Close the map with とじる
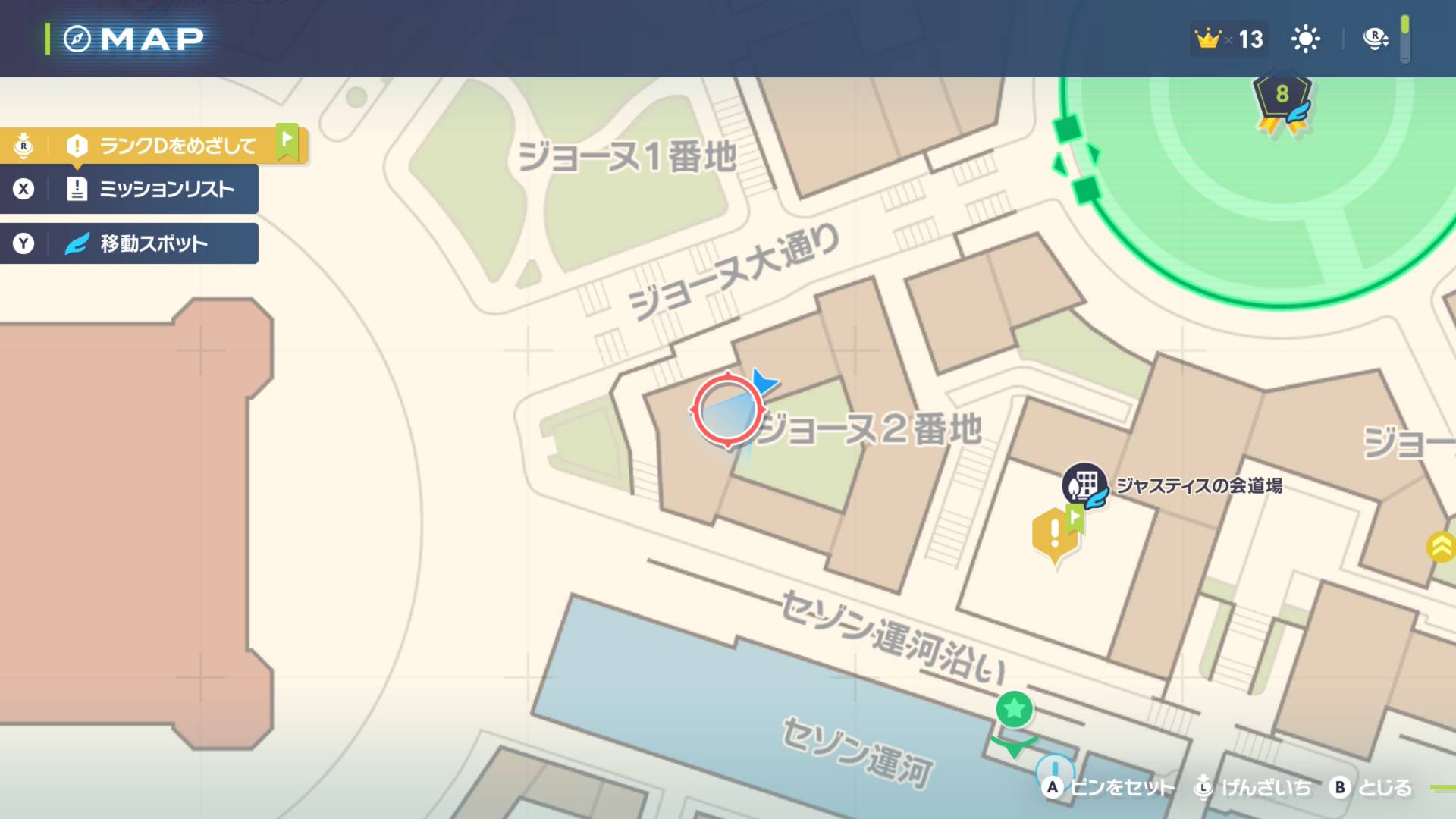 [x=1372, y=788]
